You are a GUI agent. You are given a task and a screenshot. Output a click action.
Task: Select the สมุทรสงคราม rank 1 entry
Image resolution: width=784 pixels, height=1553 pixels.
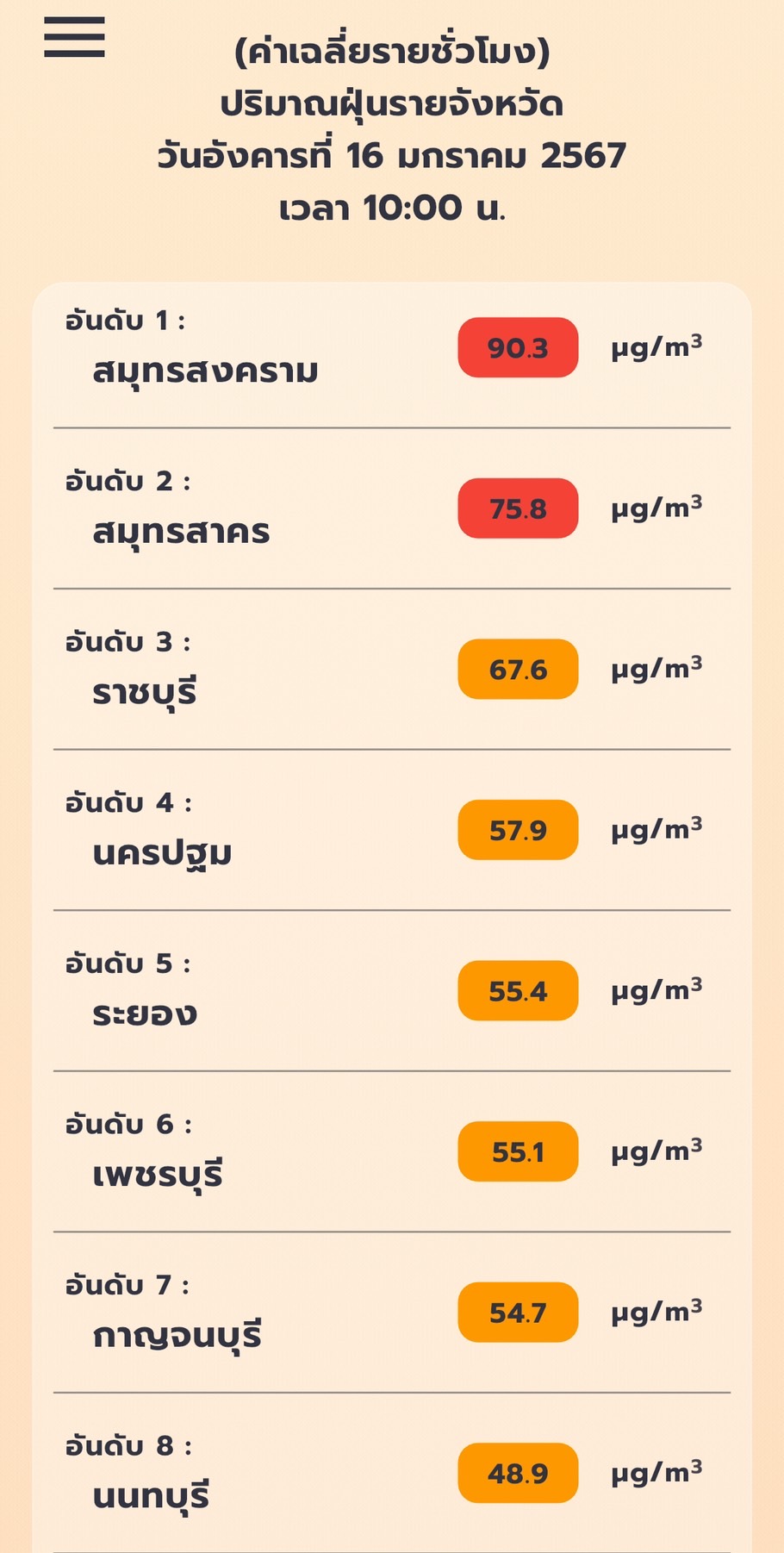(x=205, y=370)
